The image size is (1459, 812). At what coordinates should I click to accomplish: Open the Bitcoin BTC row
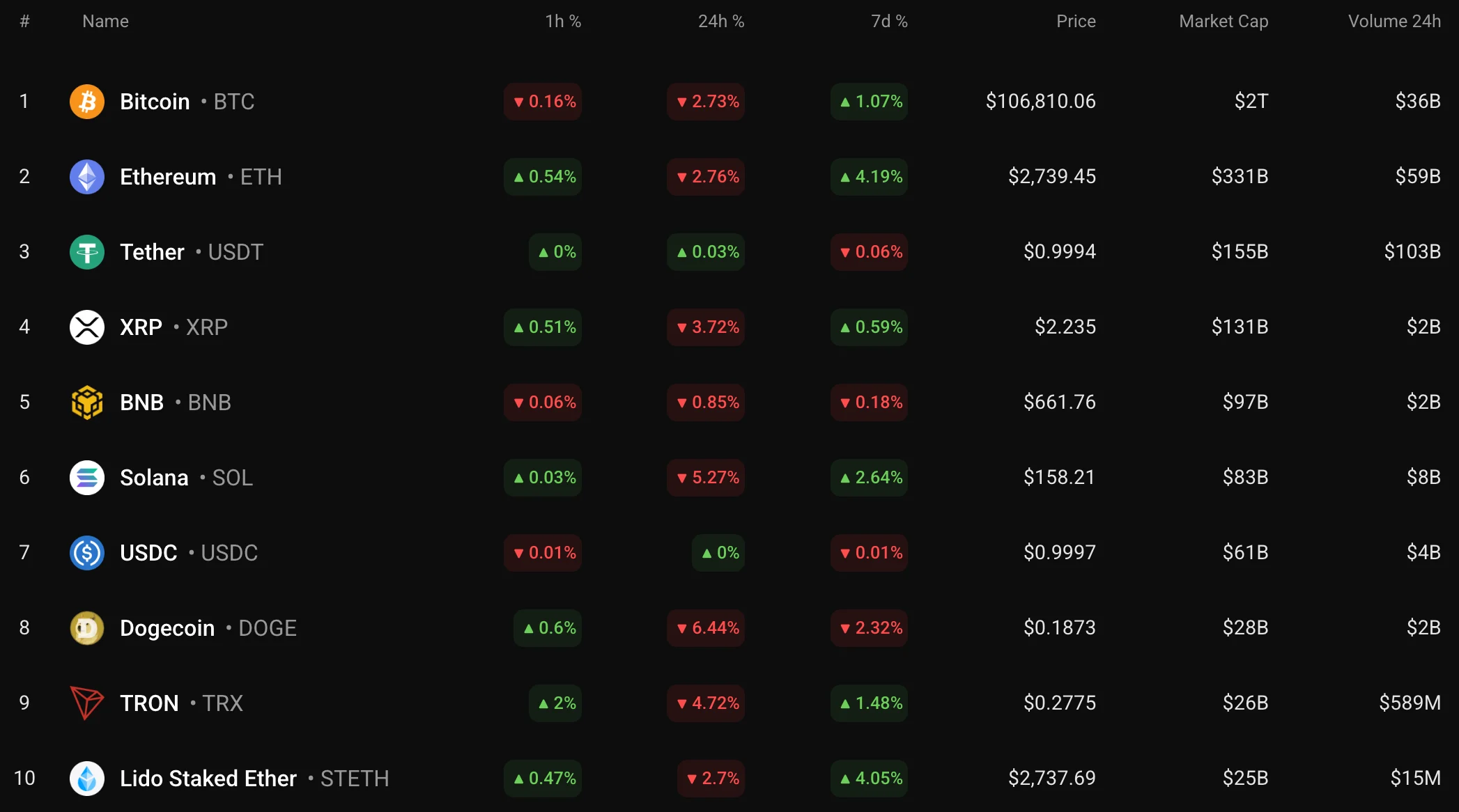(155, 102)
